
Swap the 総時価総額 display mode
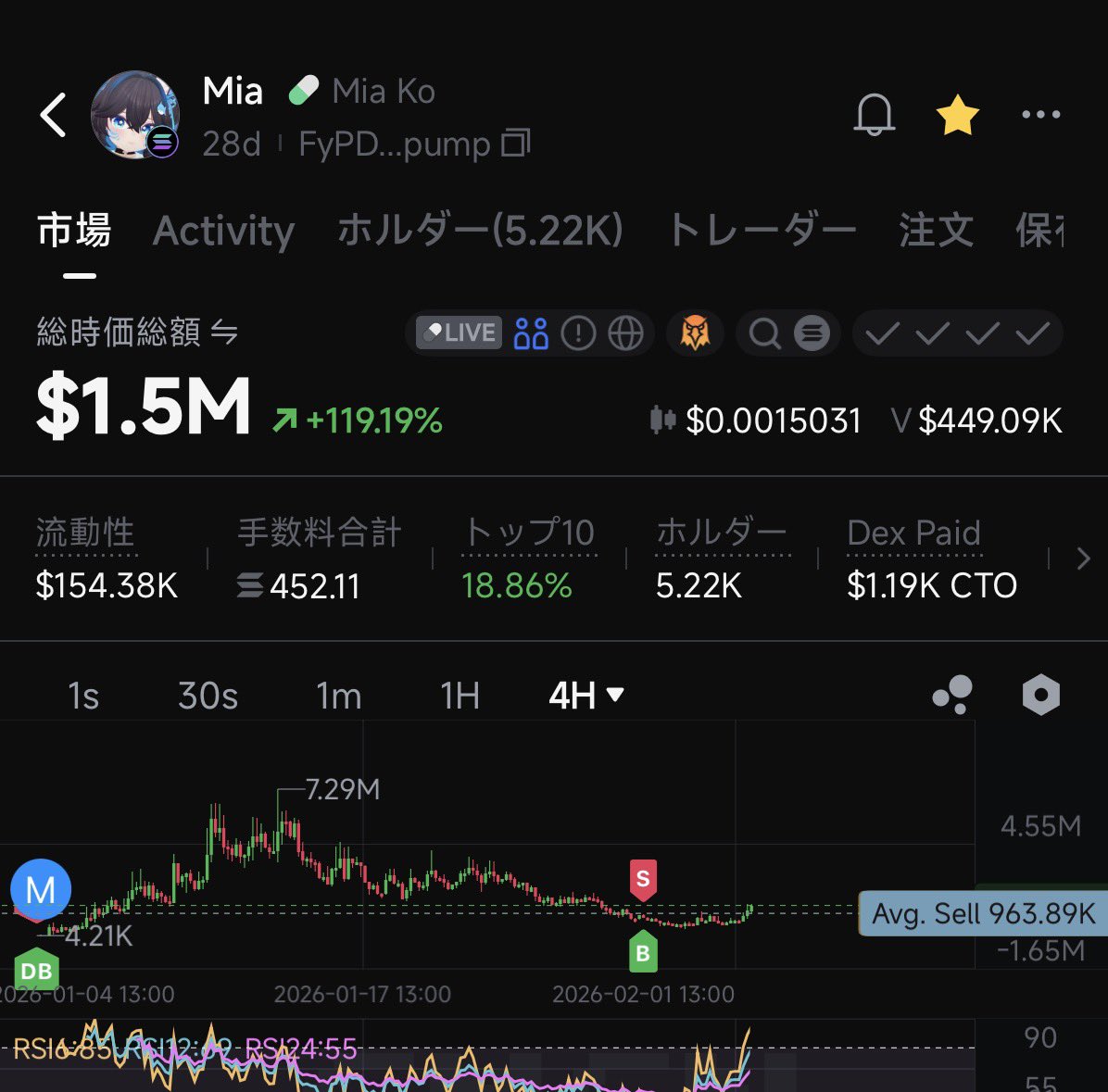click(224, 332)
